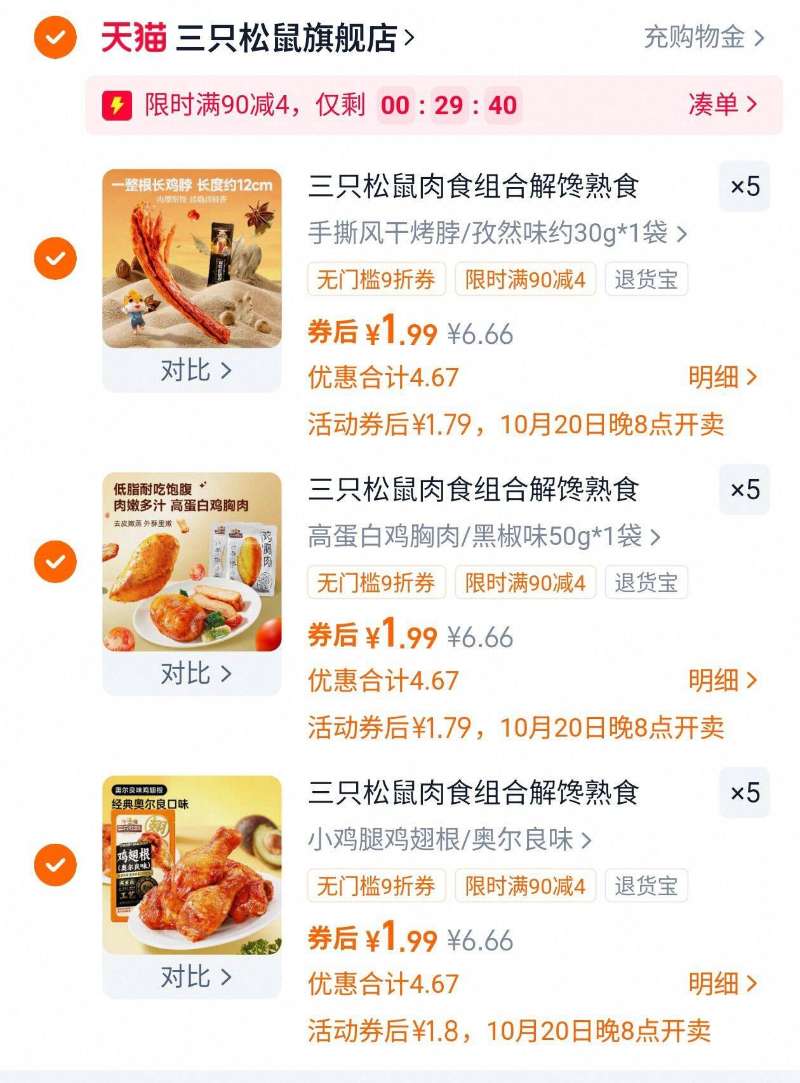Change the 奥尔良味 variant selection
Screen dimensions: 800x1083
450,840
